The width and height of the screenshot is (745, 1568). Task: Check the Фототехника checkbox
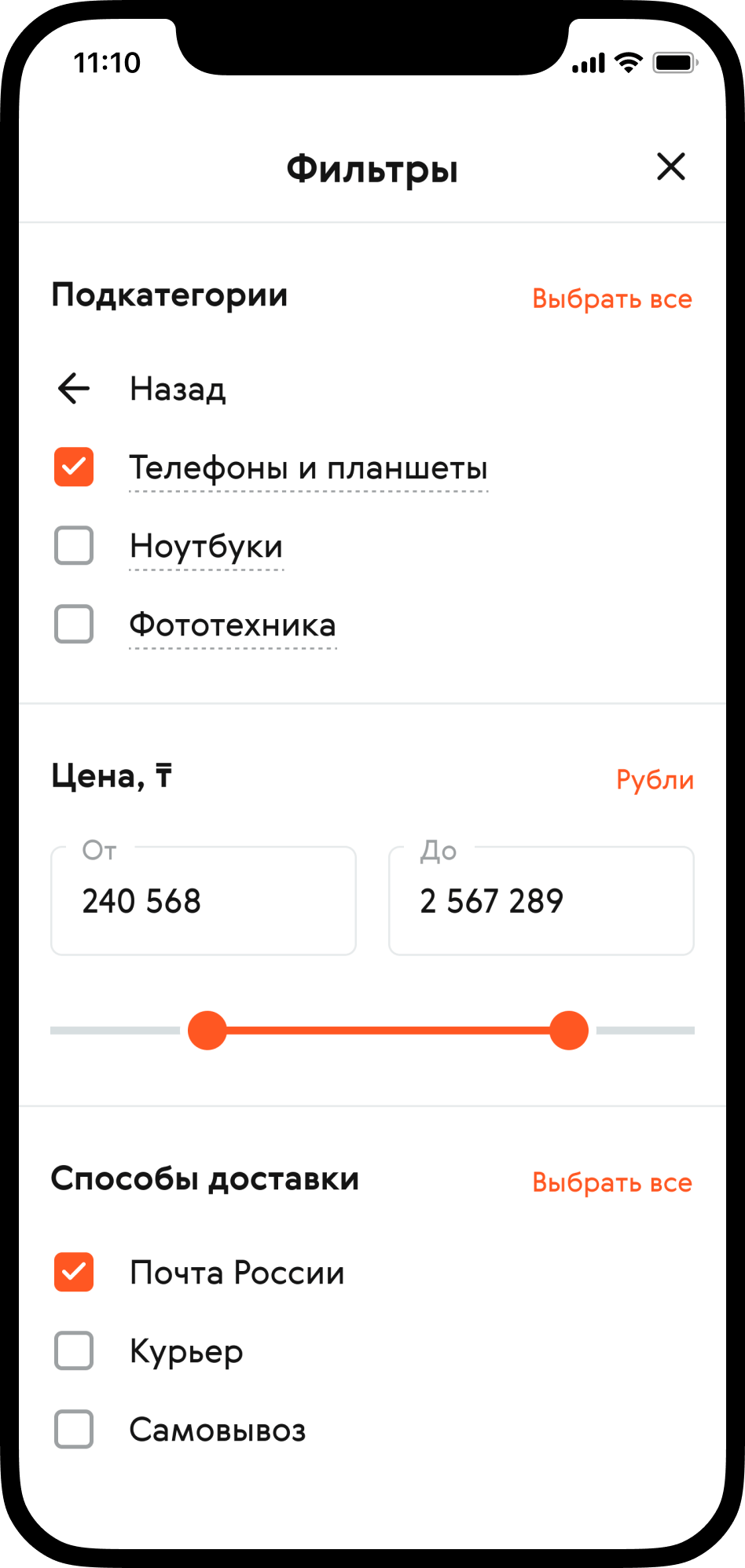pyautogui.click(x=74, y=625)
